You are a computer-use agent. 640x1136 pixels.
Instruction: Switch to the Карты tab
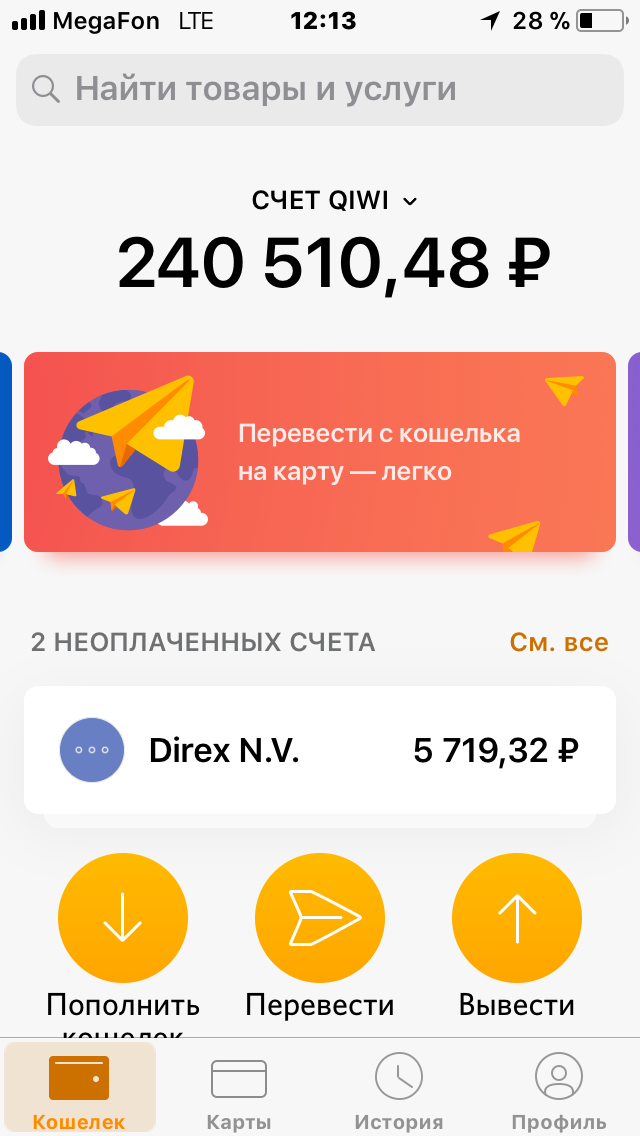(x=239, y=1090)
